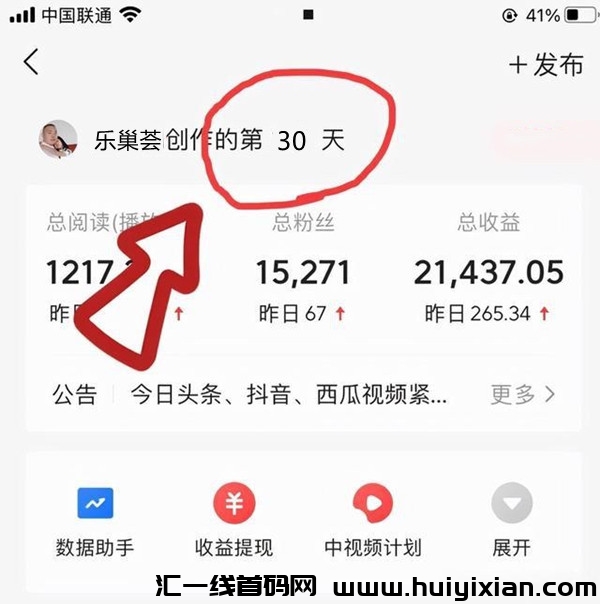Tap 更多 to see more announcements
The height and width of the screenshot is (604, 600).
pyautogui.click(x=522, y=394)
